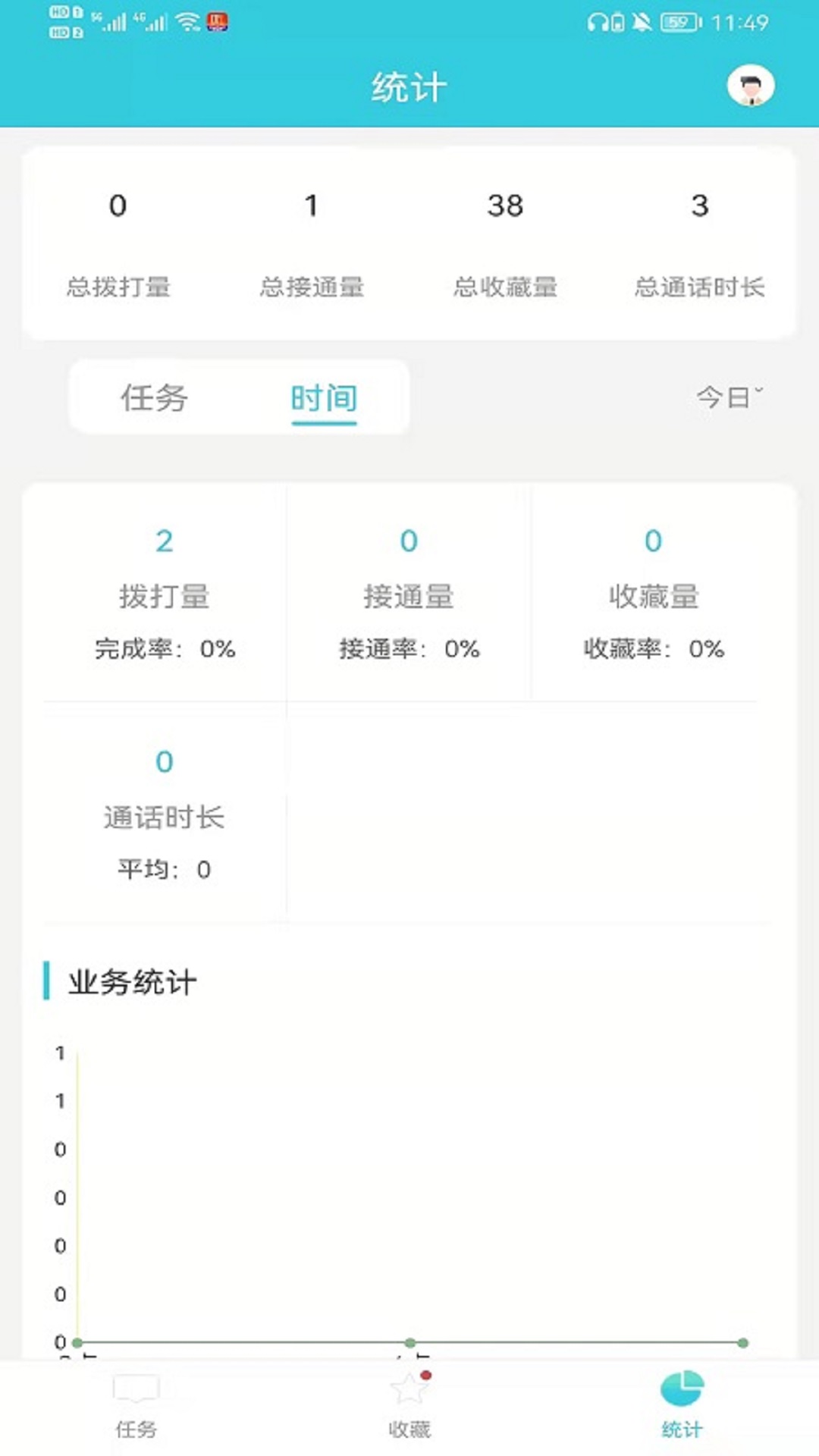This screenshot has width=819, height=1456.
Task: Select the 接通率 0% statistic
Action: point(409,649)
